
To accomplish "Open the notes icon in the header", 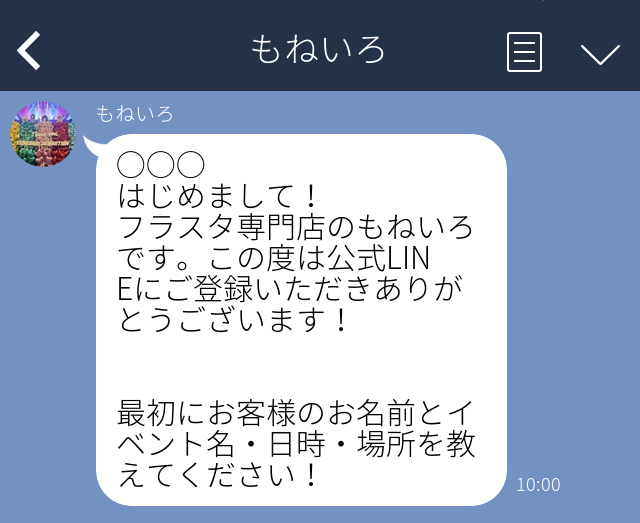I will pyautogui.click(x=524, y=52).
